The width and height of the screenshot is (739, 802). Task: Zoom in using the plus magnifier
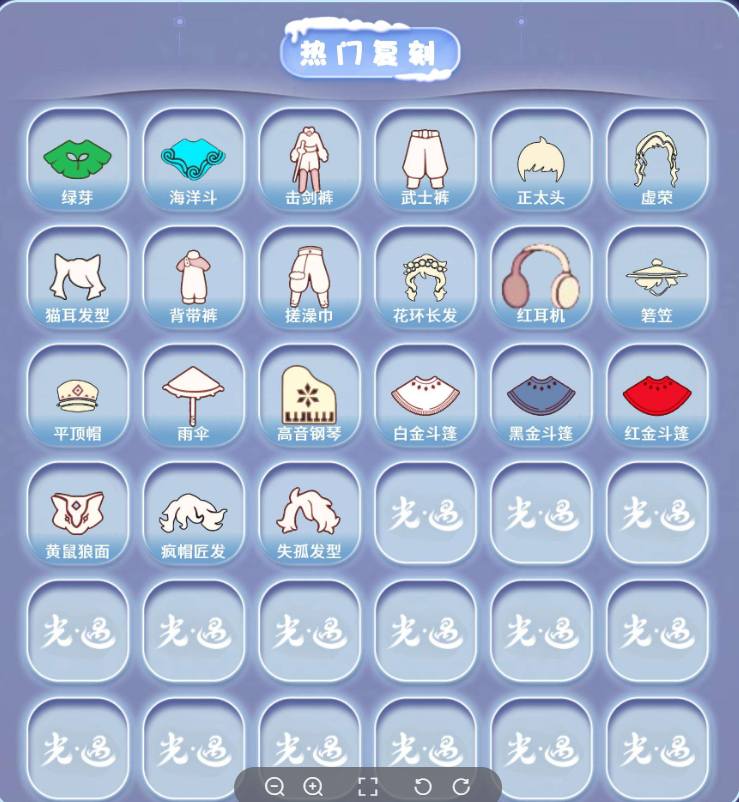(x=313, y=786)
